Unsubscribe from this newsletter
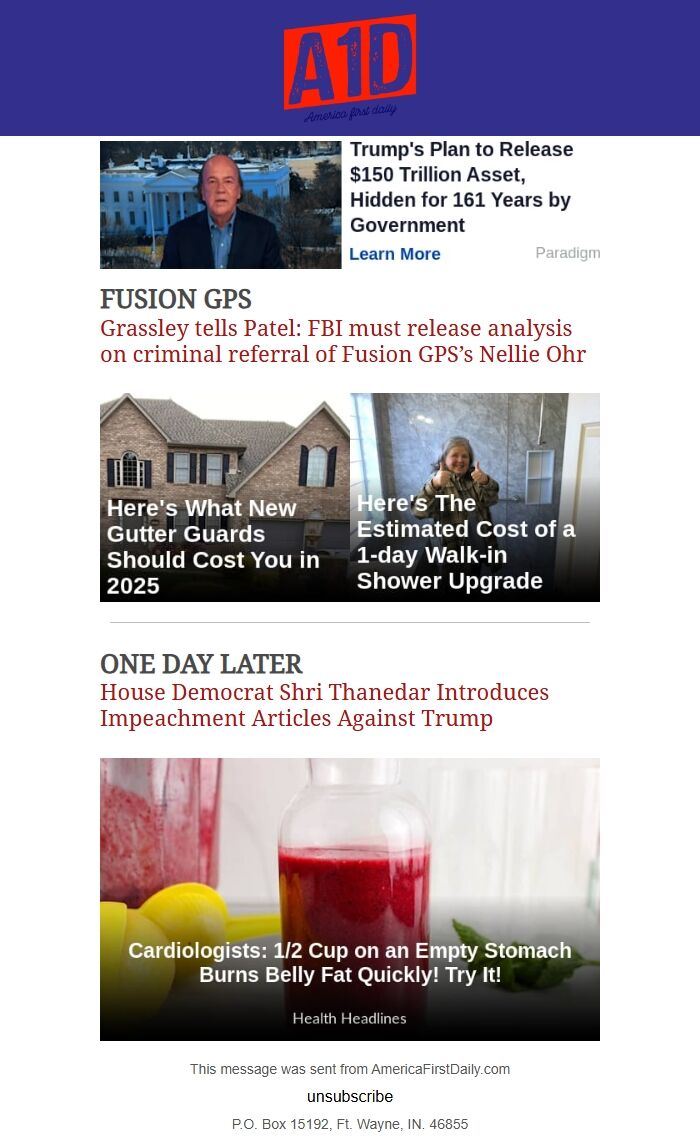Viewport: 700px width, 1148px height. 350,1096
